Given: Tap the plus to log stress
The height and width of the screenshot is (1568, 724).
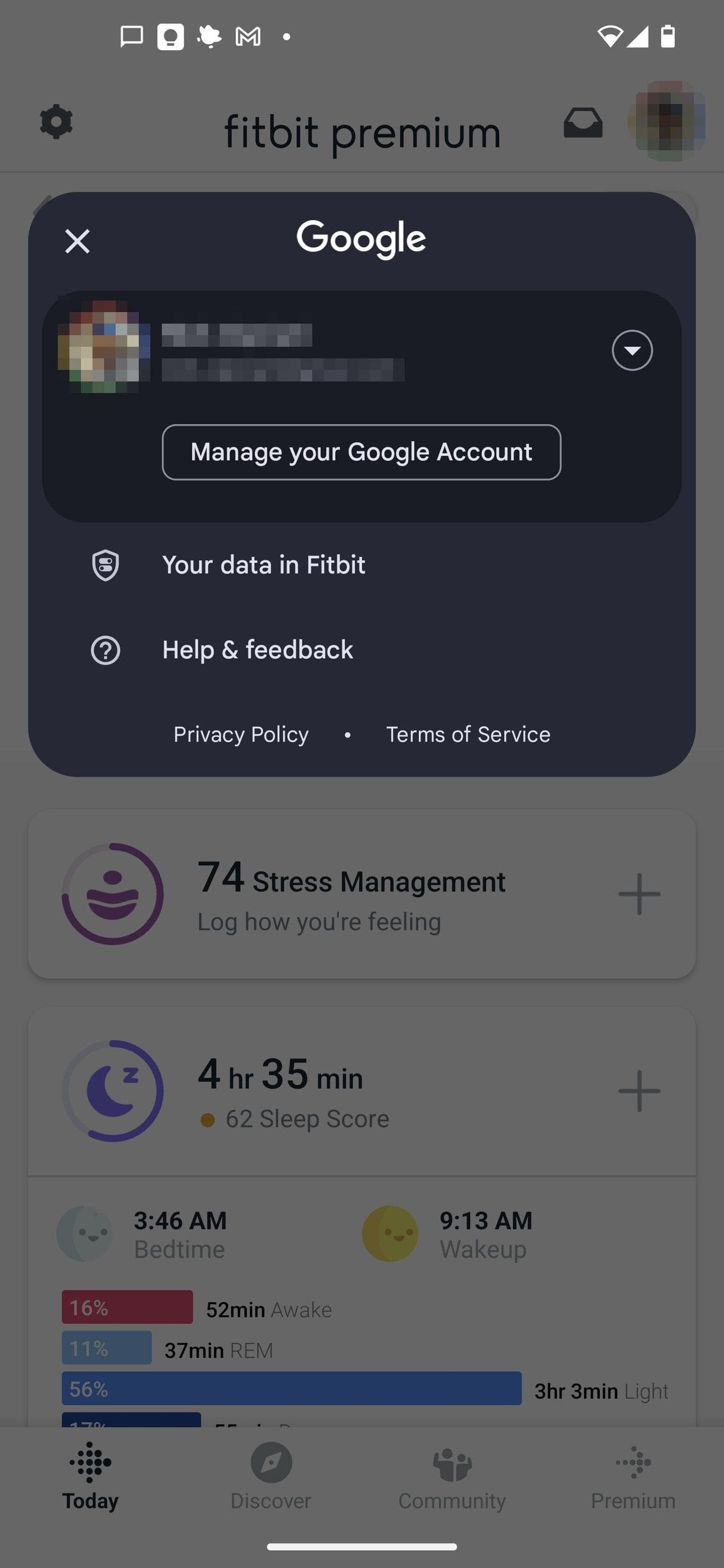Looking at the screenshot, I should pyautogui.click(x=639, y=894).
